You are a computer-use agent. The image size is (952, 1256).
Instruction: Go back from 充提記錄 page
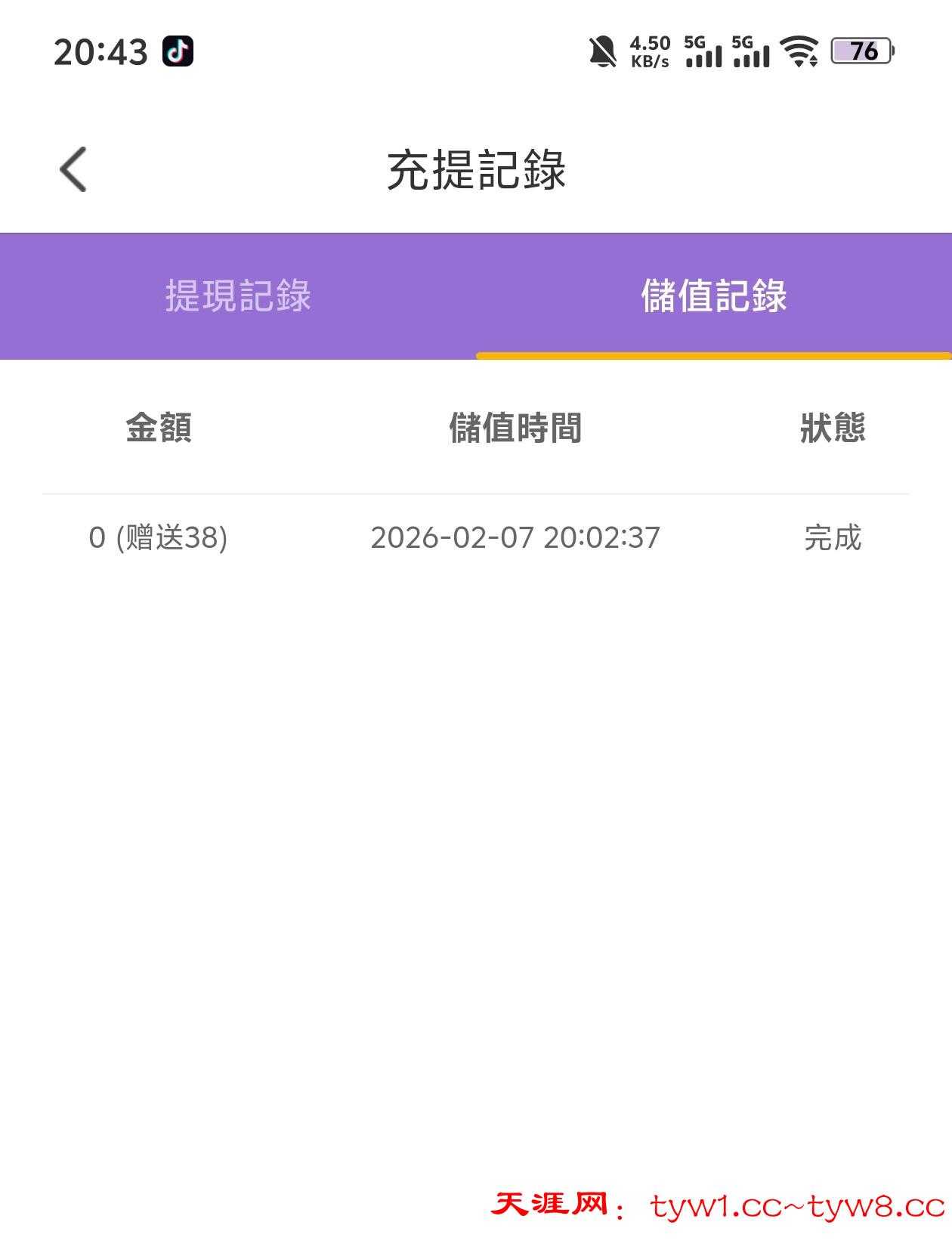point(73,169)
